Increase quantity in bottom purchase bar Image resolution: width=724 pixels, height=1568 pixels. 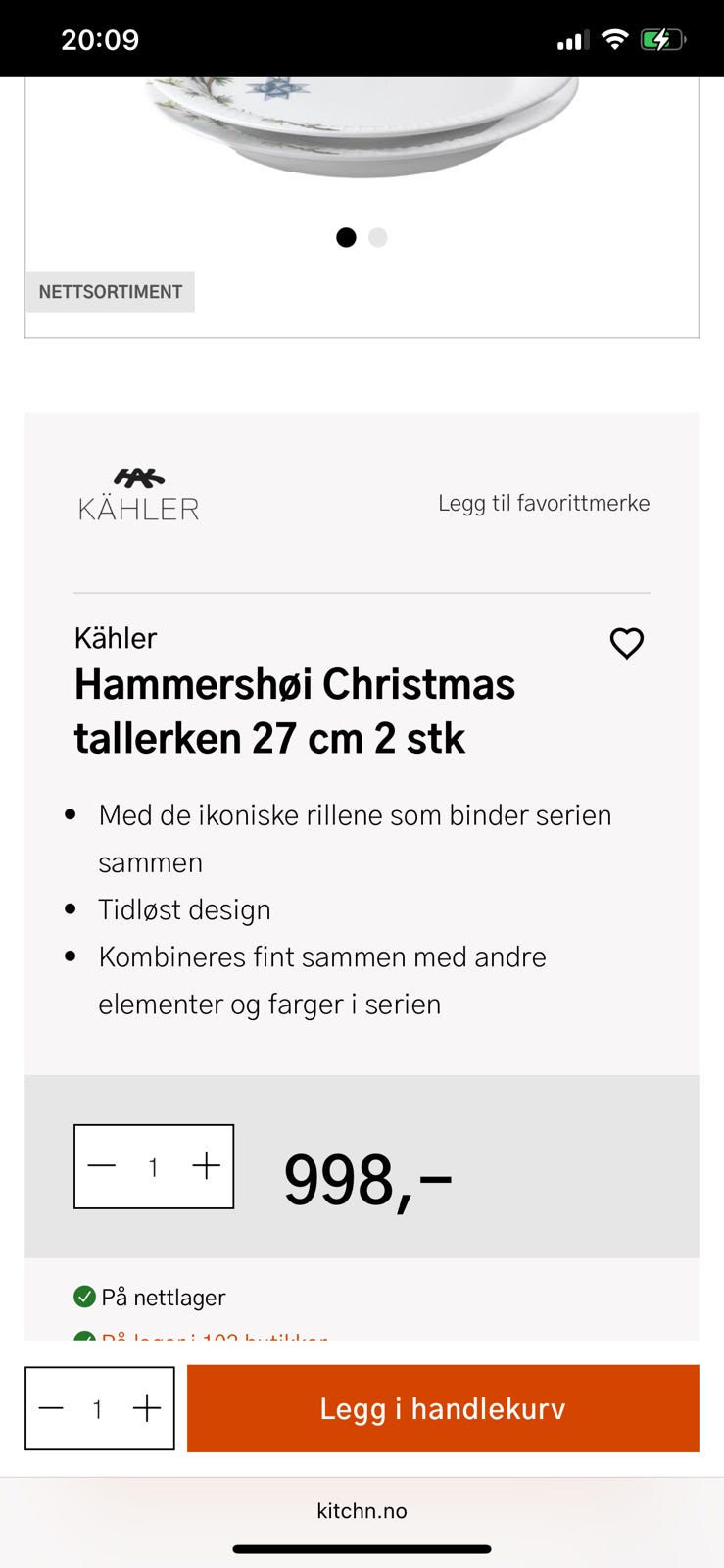click(x=147, y=1408)
